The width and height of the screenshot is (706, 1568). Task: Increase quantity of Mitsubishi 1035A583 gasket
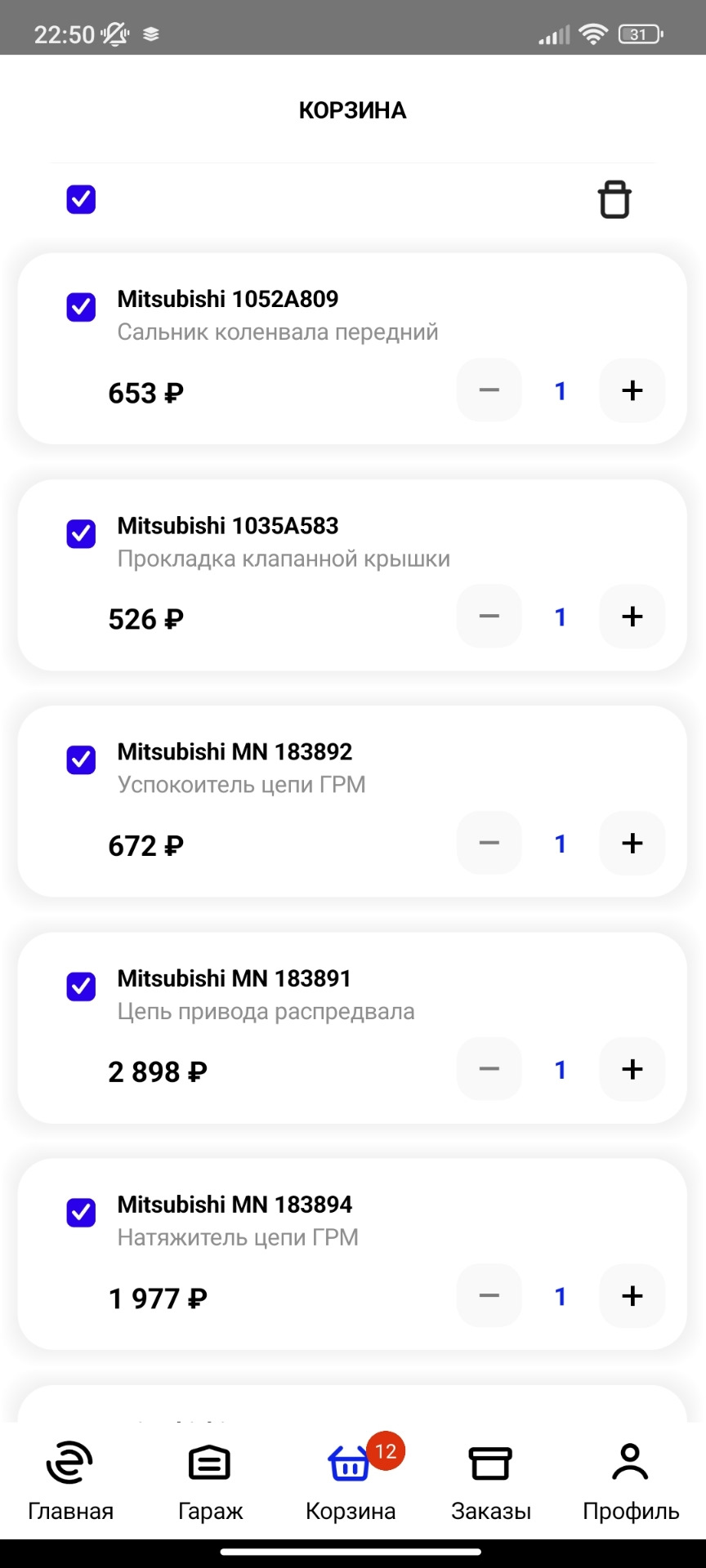coord(632,617)
